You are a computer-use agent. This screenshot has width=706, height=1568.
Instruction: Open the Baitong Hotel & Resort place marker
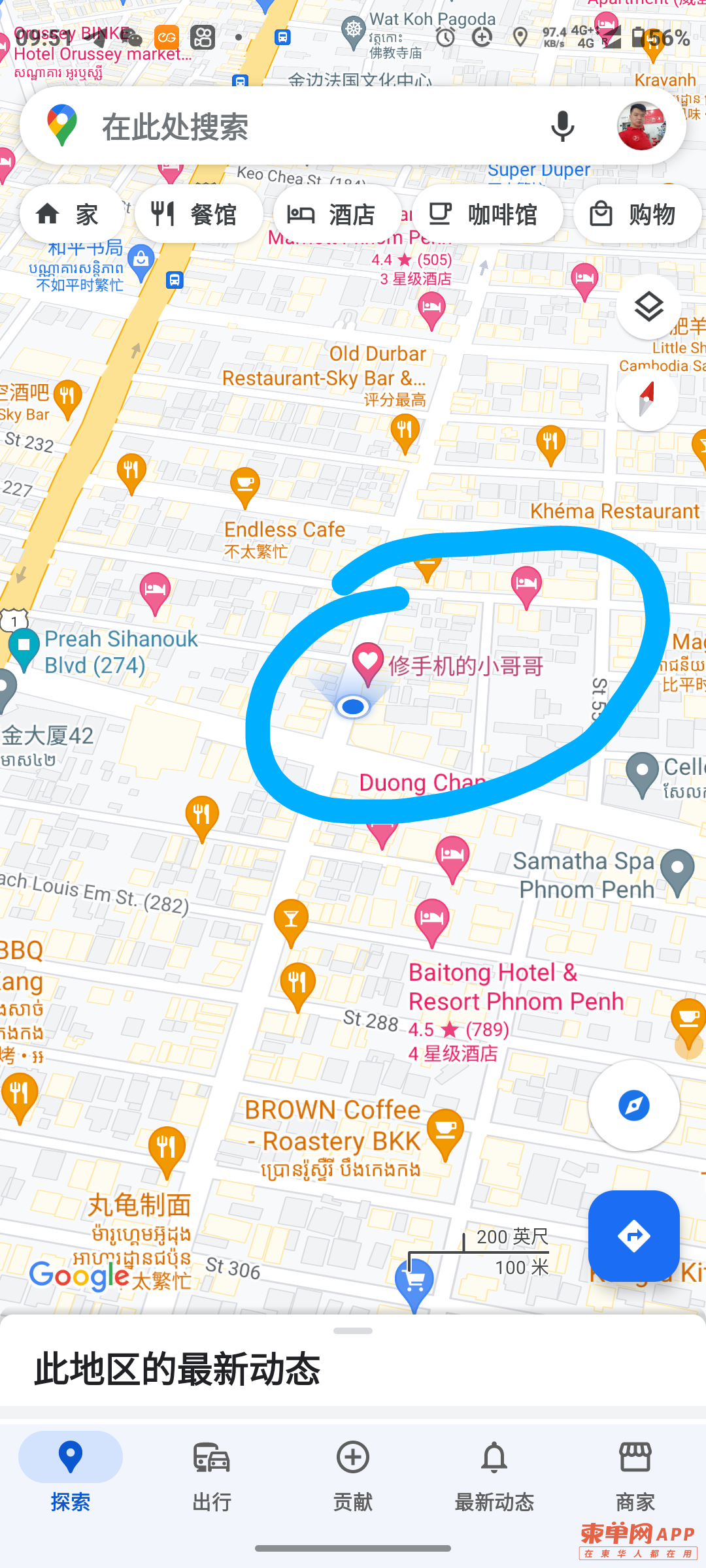(431, 919)
